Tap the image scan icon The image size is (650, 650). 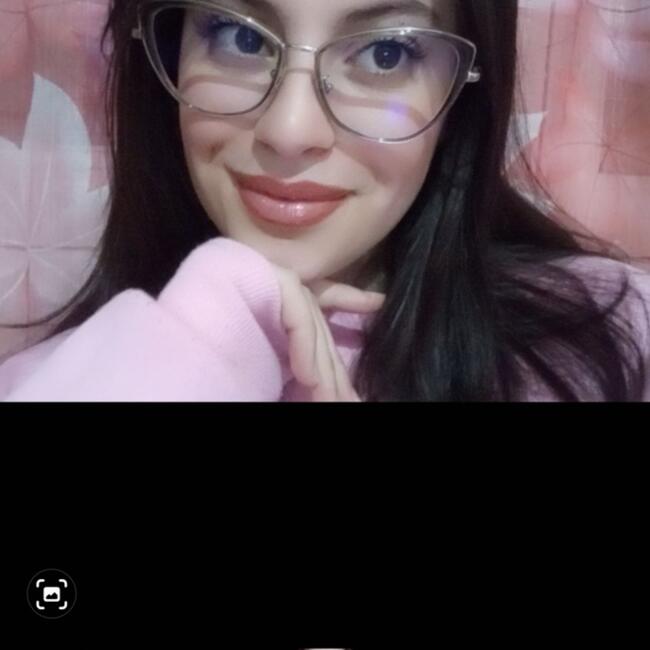51,595
